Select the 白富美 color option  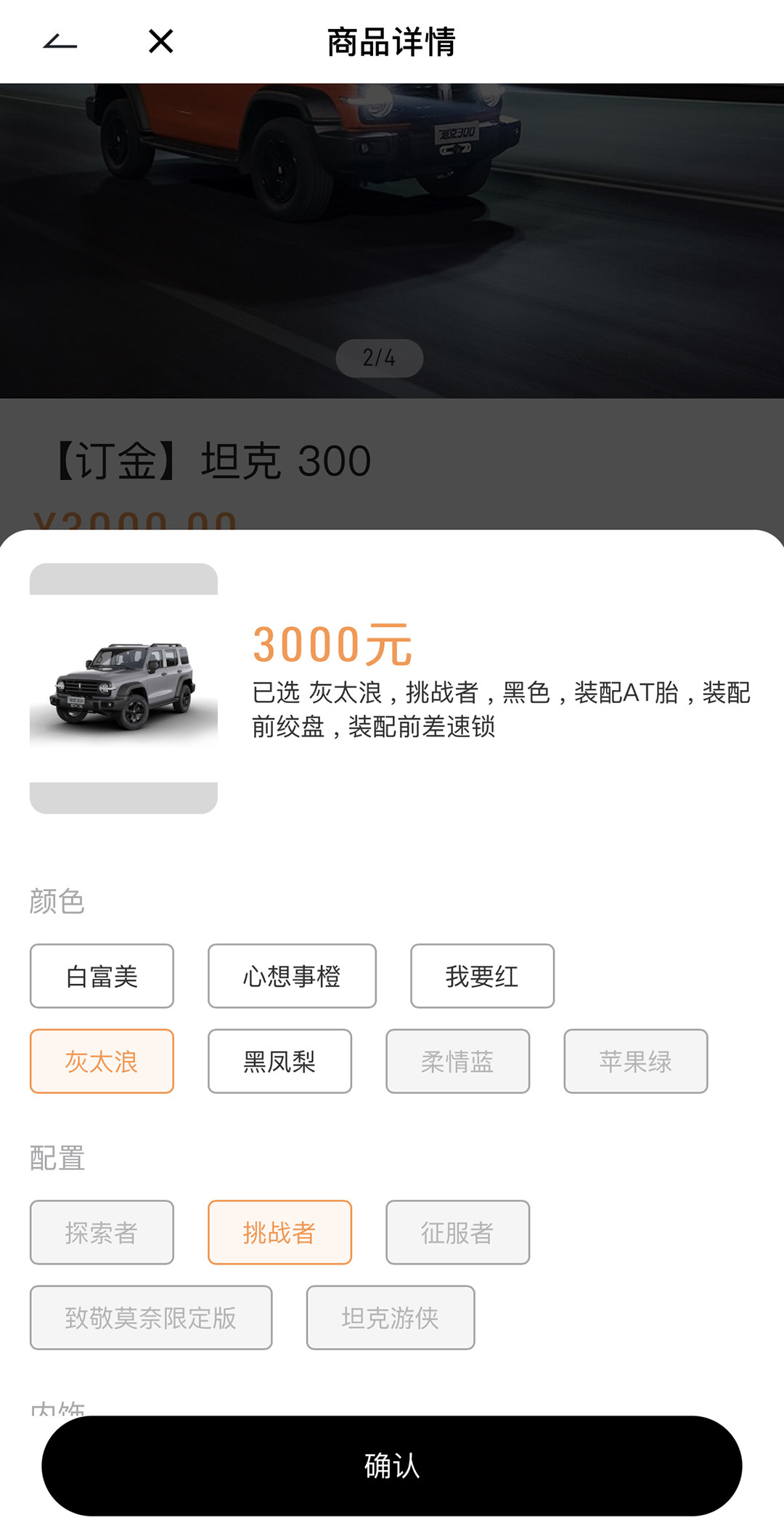pyautogui.click(x=102, y=976)
